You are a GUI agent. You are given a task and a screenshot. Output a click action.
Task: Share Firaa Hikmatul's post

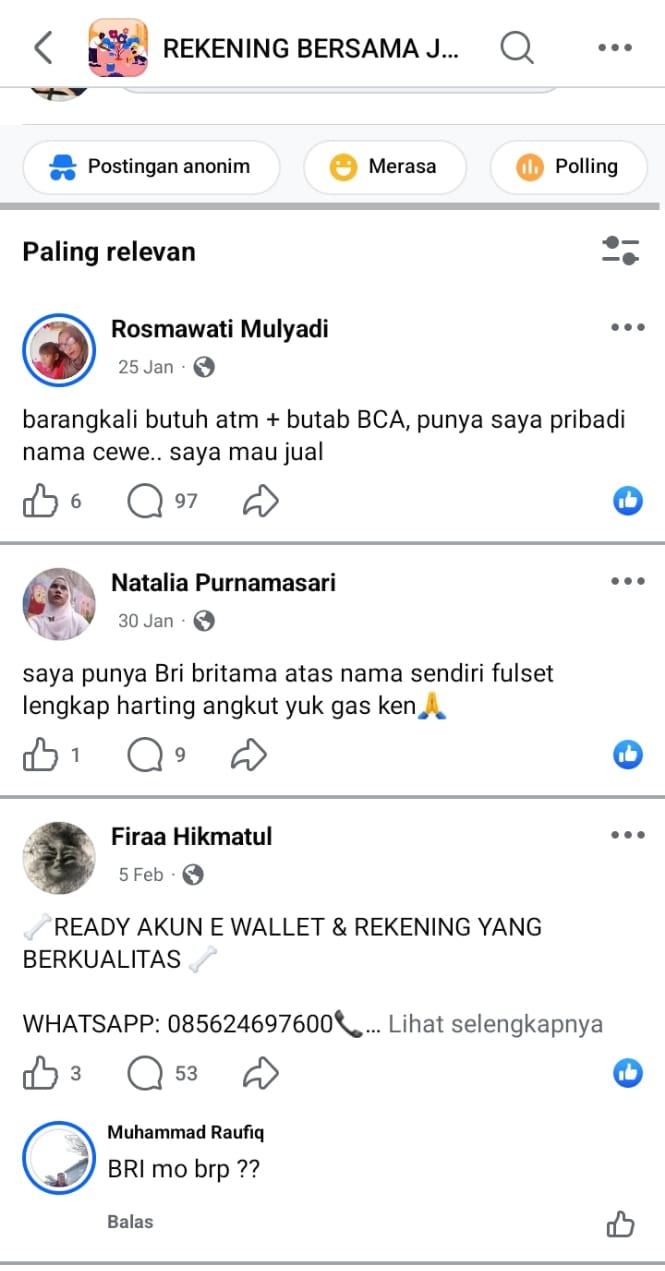tap(260, 1073)
